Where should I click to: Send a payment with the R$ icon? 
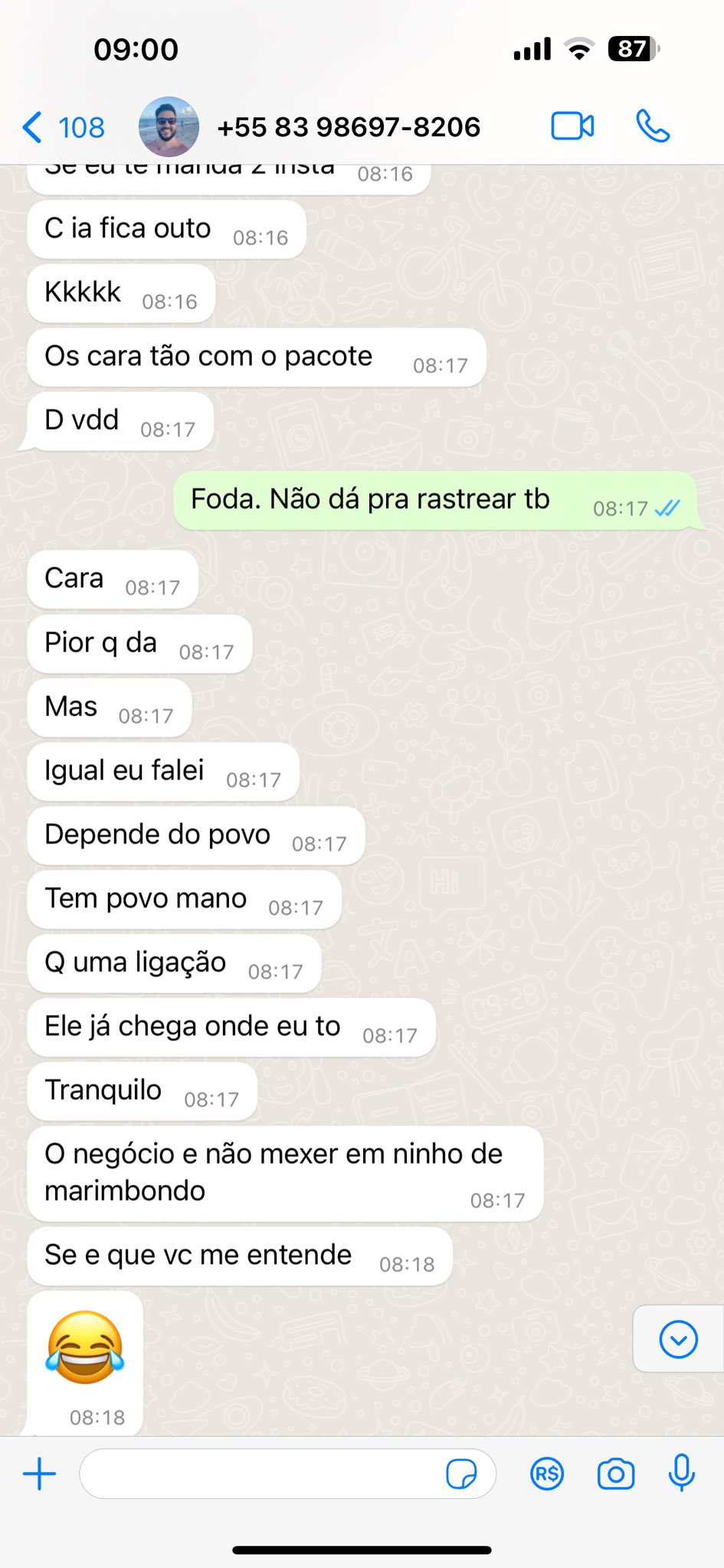547,1474
